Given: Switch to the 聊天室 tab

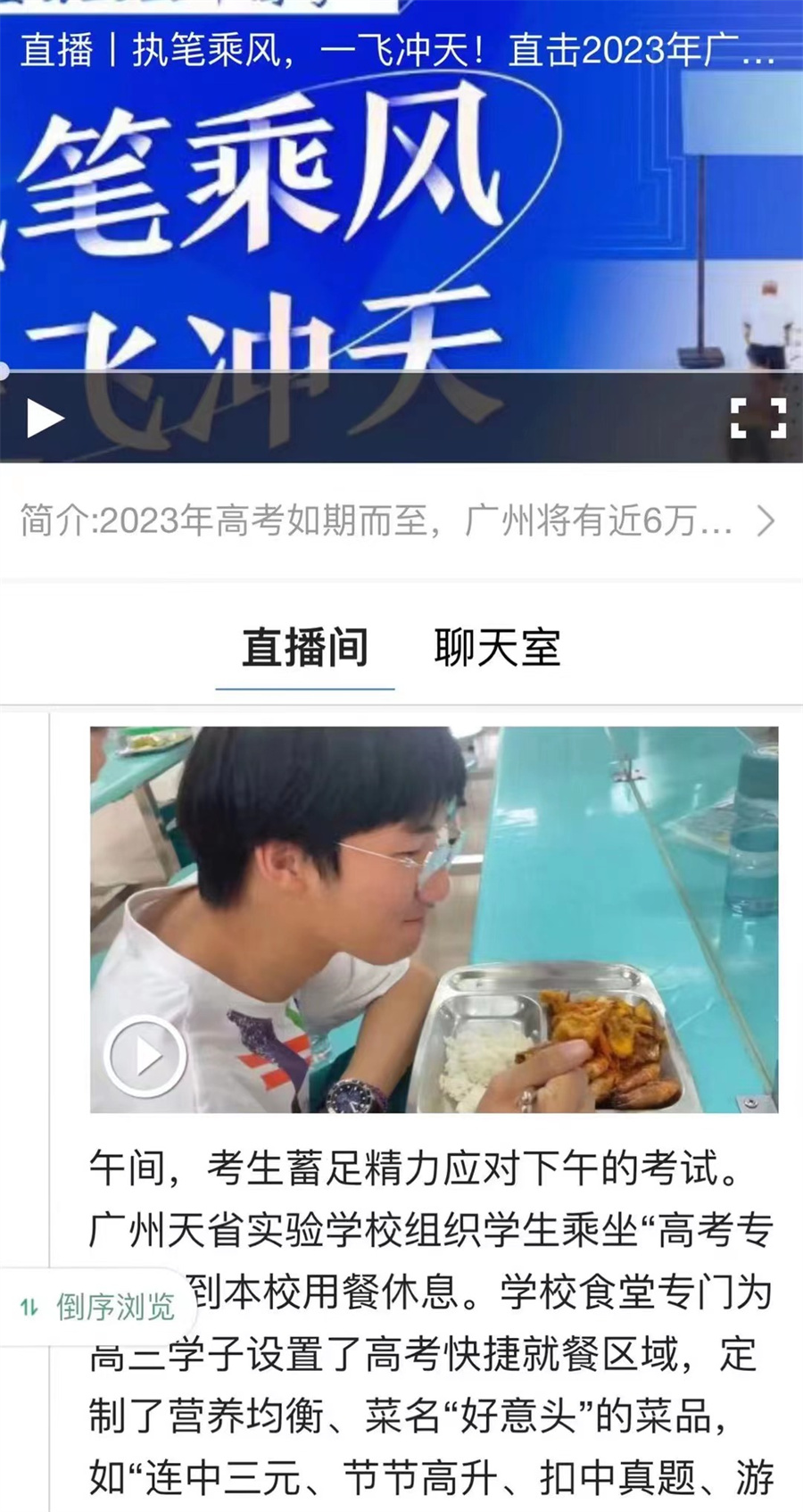Looking at the screenshot, I should point(497,648).
